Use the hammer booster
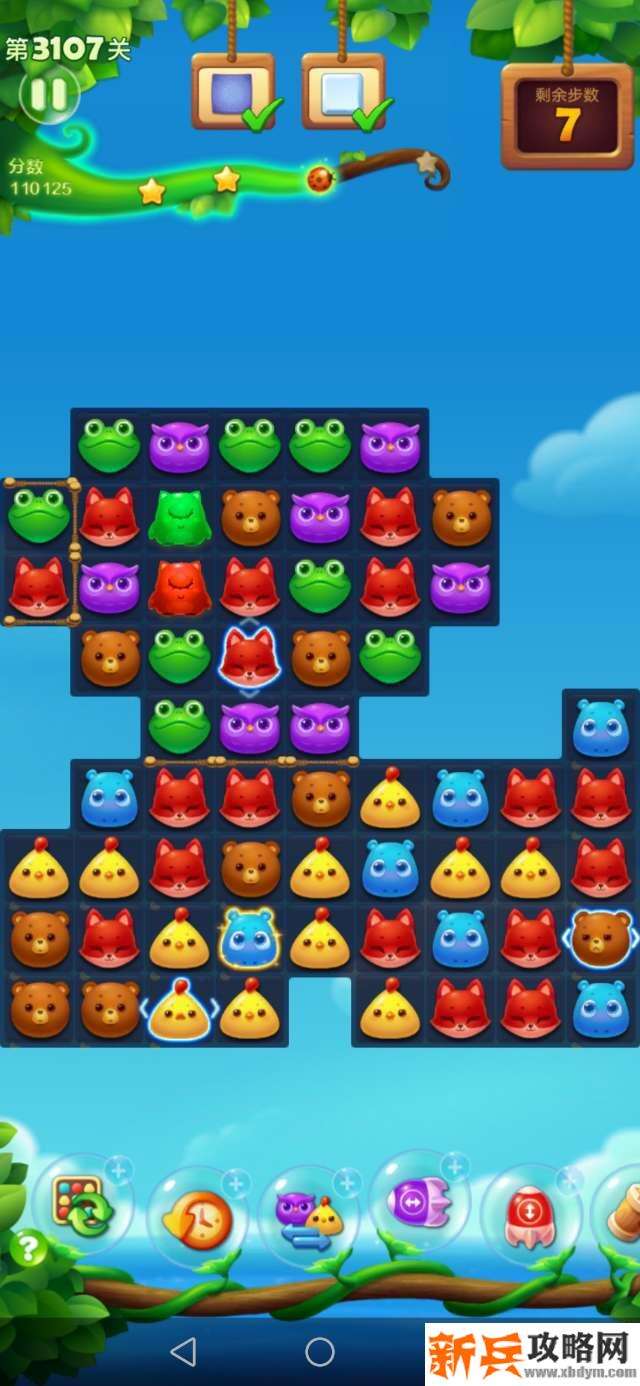The image size is (640, 1386). (x=622, y=1214)
